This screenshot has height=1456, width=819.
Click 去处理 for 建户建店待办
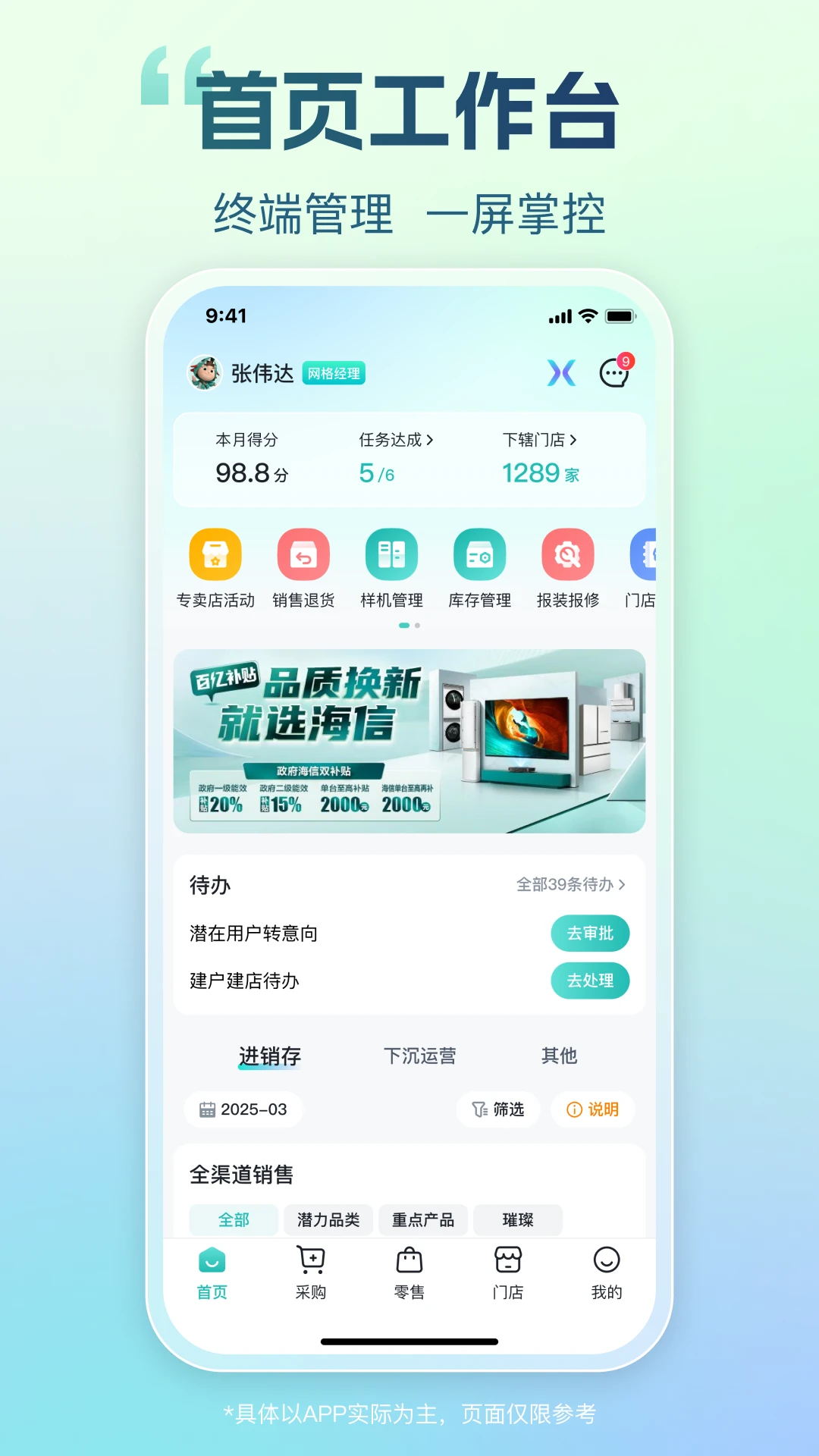tap(590, 981)
